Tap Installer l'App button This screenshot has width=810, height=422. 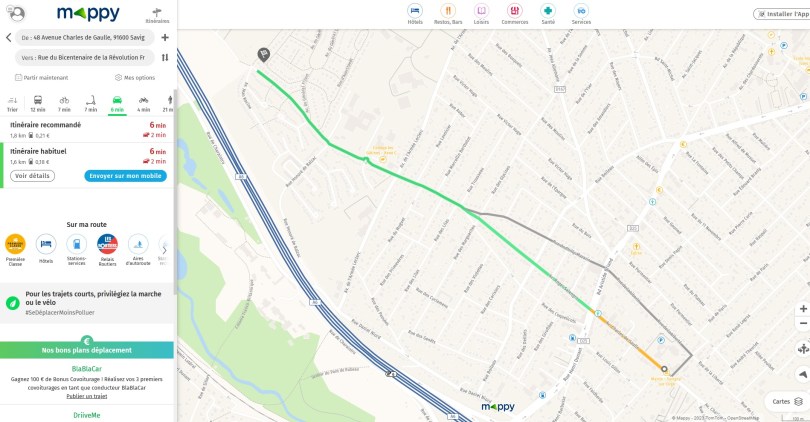778,14
